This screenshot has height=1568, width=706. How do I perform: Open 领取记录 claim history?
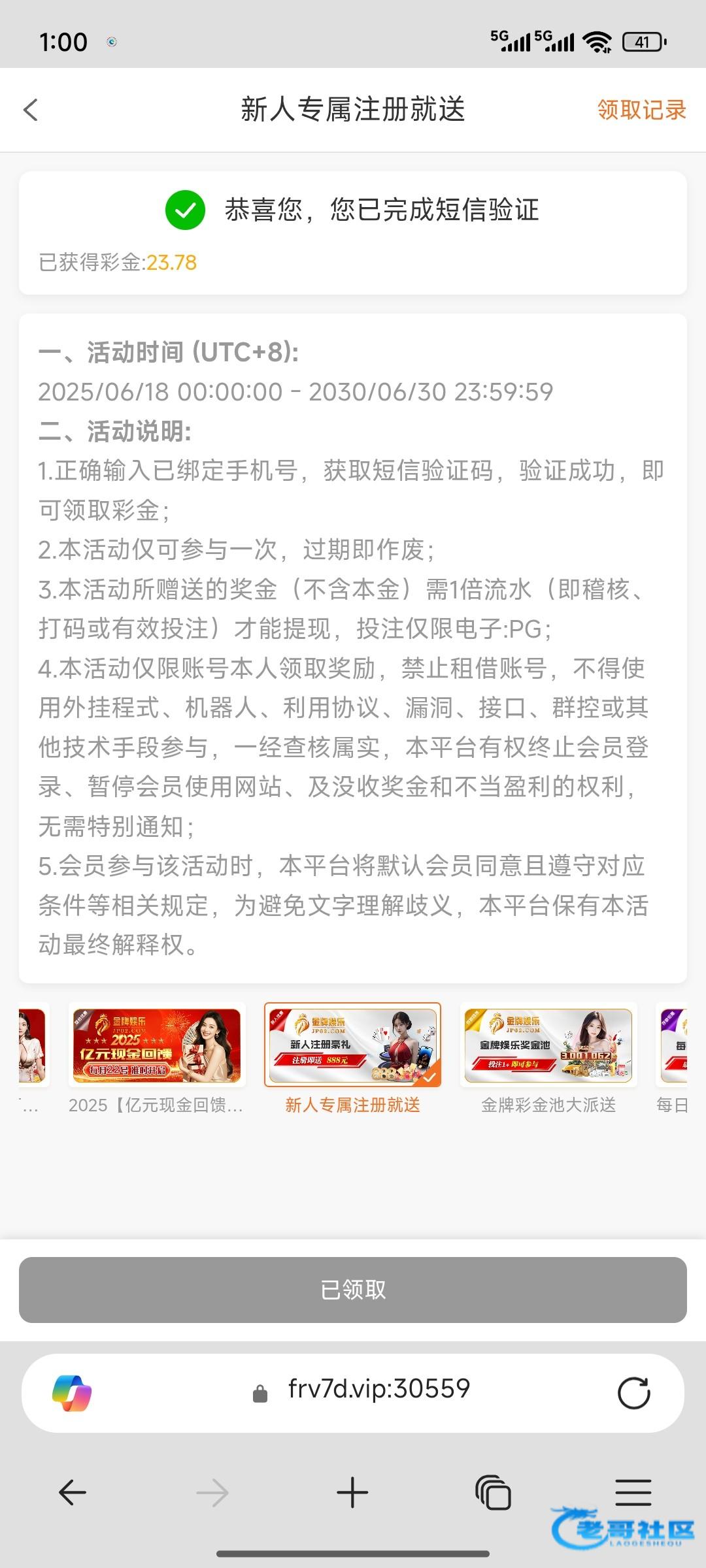coord(641,110)
